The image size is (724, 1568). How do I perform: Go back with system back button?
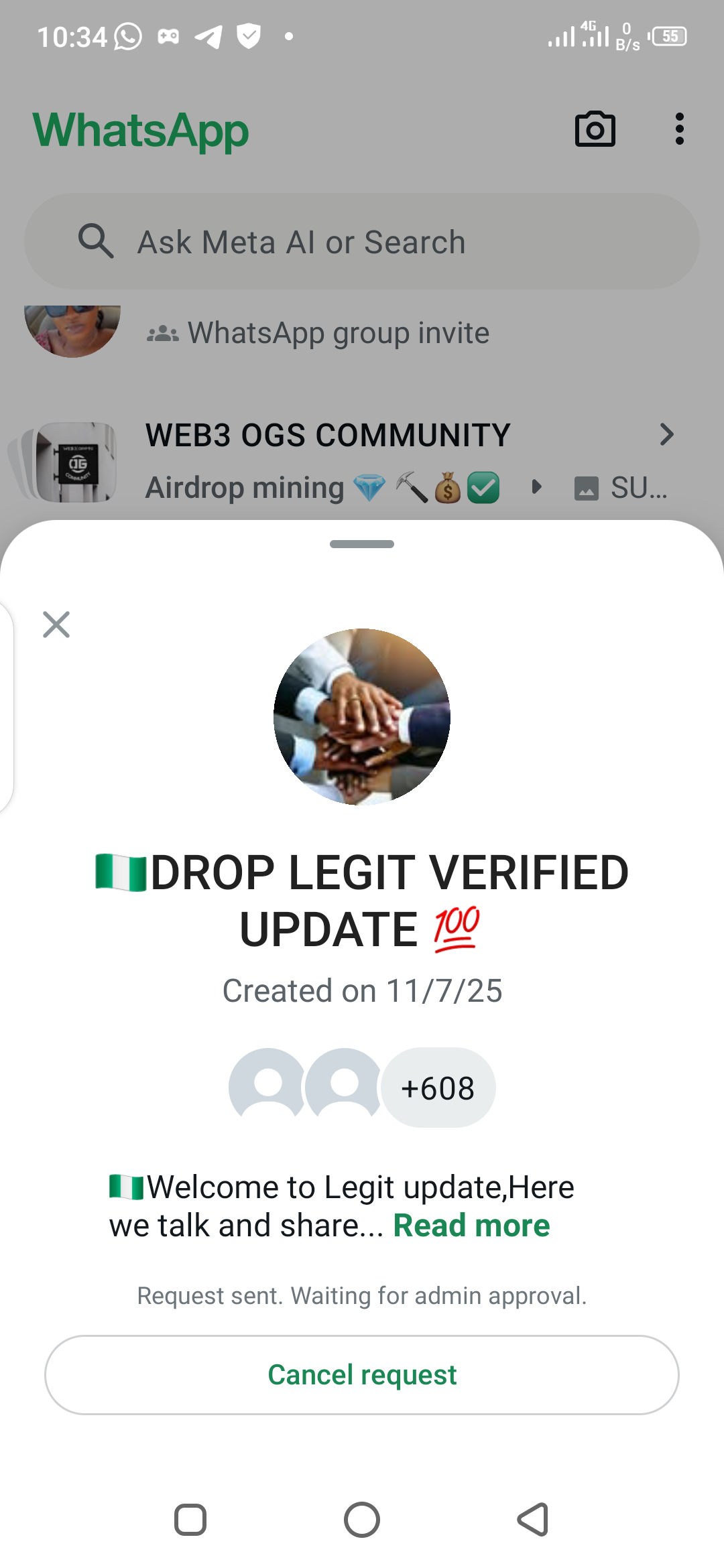coord(533,1520)
